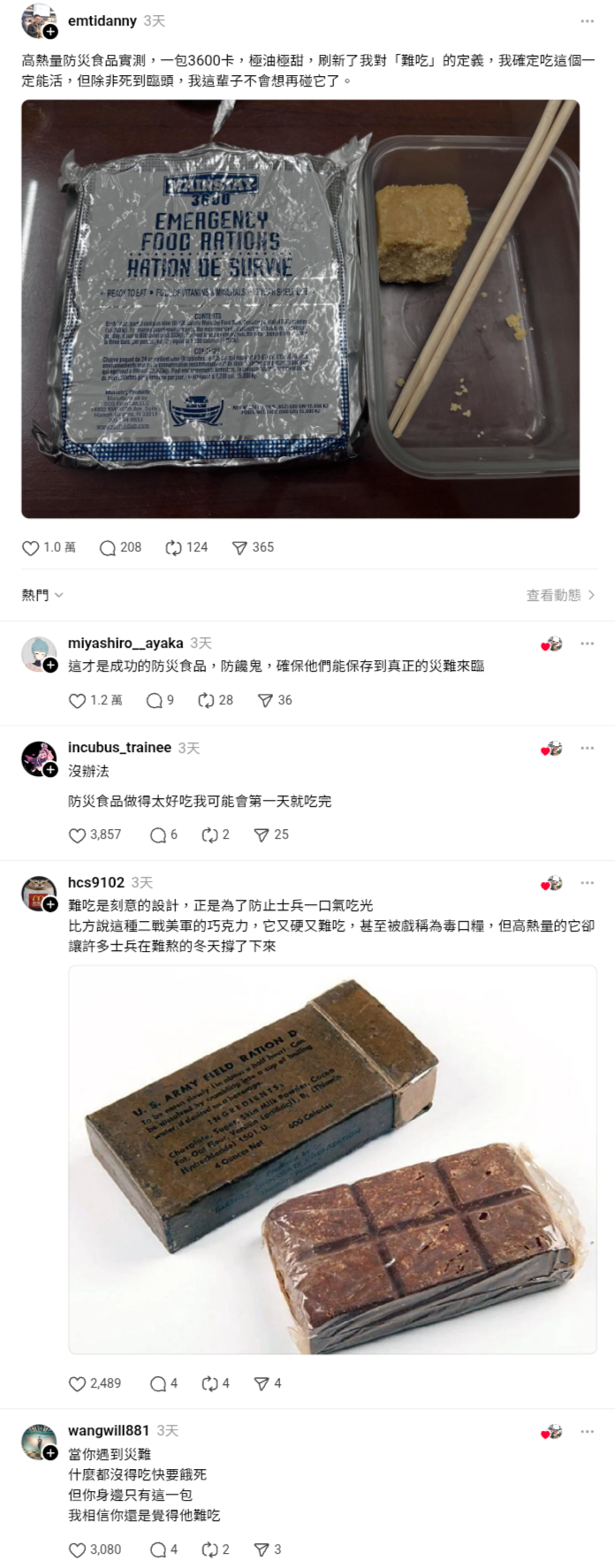The image size is (615, 1568).
Task: Like wangwill881's comment
Action: click(78, 1550)
